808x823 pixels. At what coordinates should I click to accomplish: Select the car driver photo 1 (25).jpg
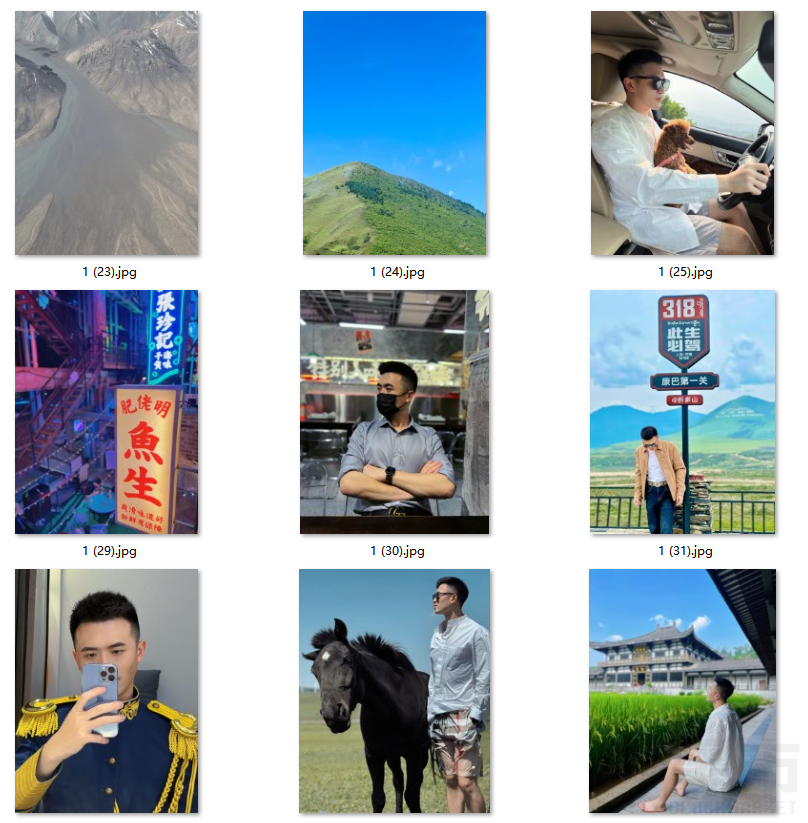682,133
